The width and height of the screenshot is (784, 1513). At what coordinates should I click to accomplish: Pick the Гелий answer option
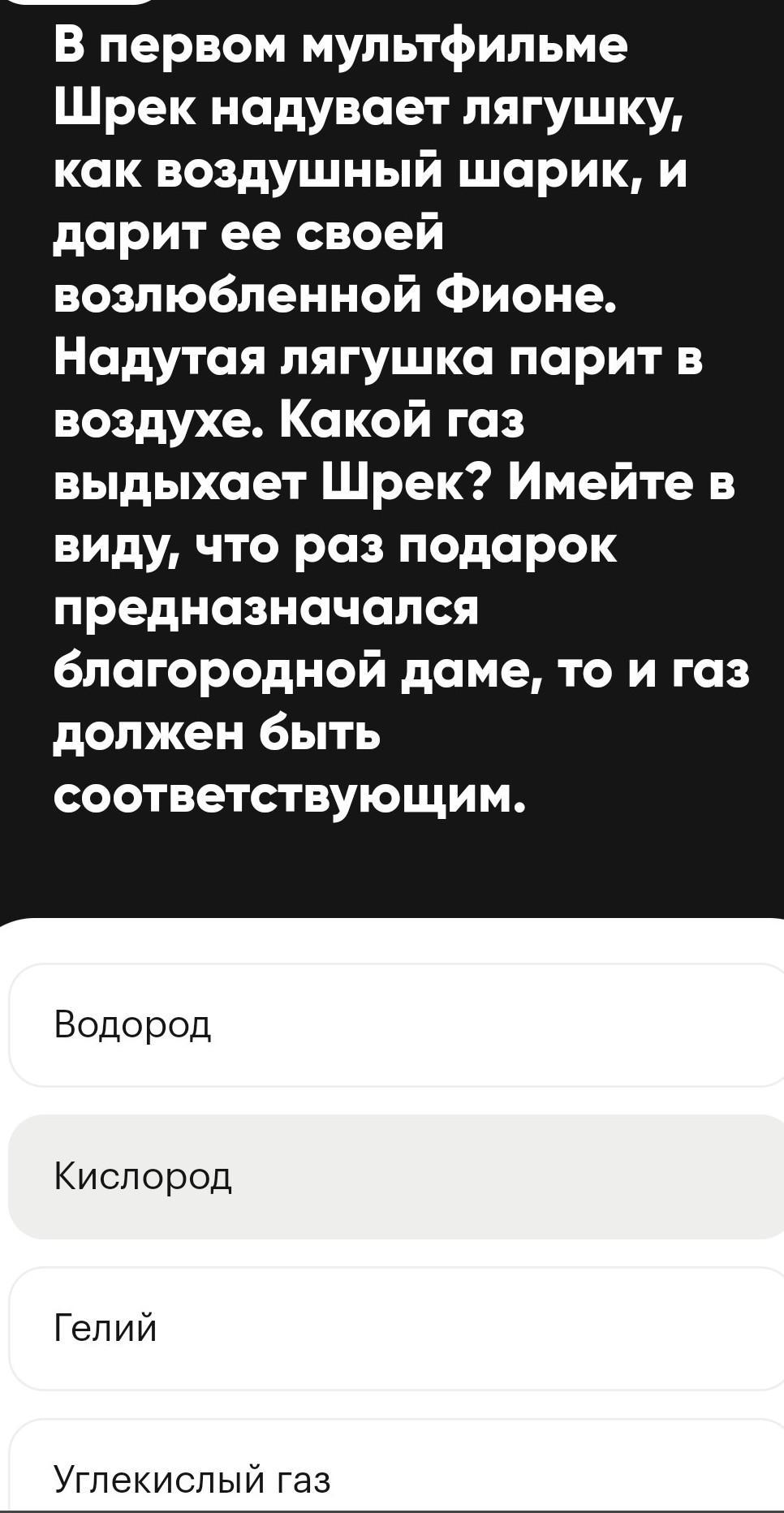(x=396, y=1329)
